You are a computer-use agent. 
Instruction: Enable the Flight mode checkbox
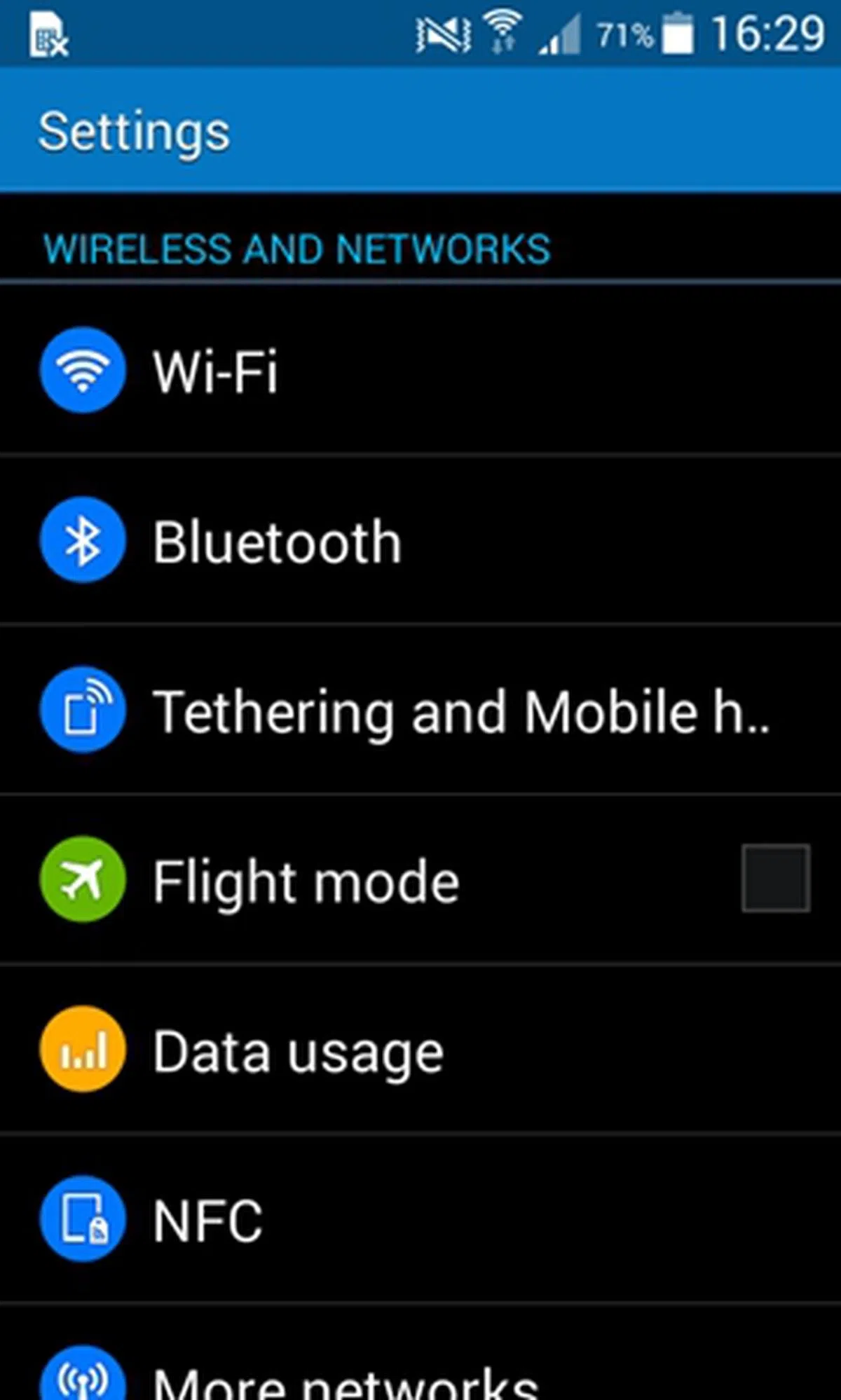tap(775, 878)
